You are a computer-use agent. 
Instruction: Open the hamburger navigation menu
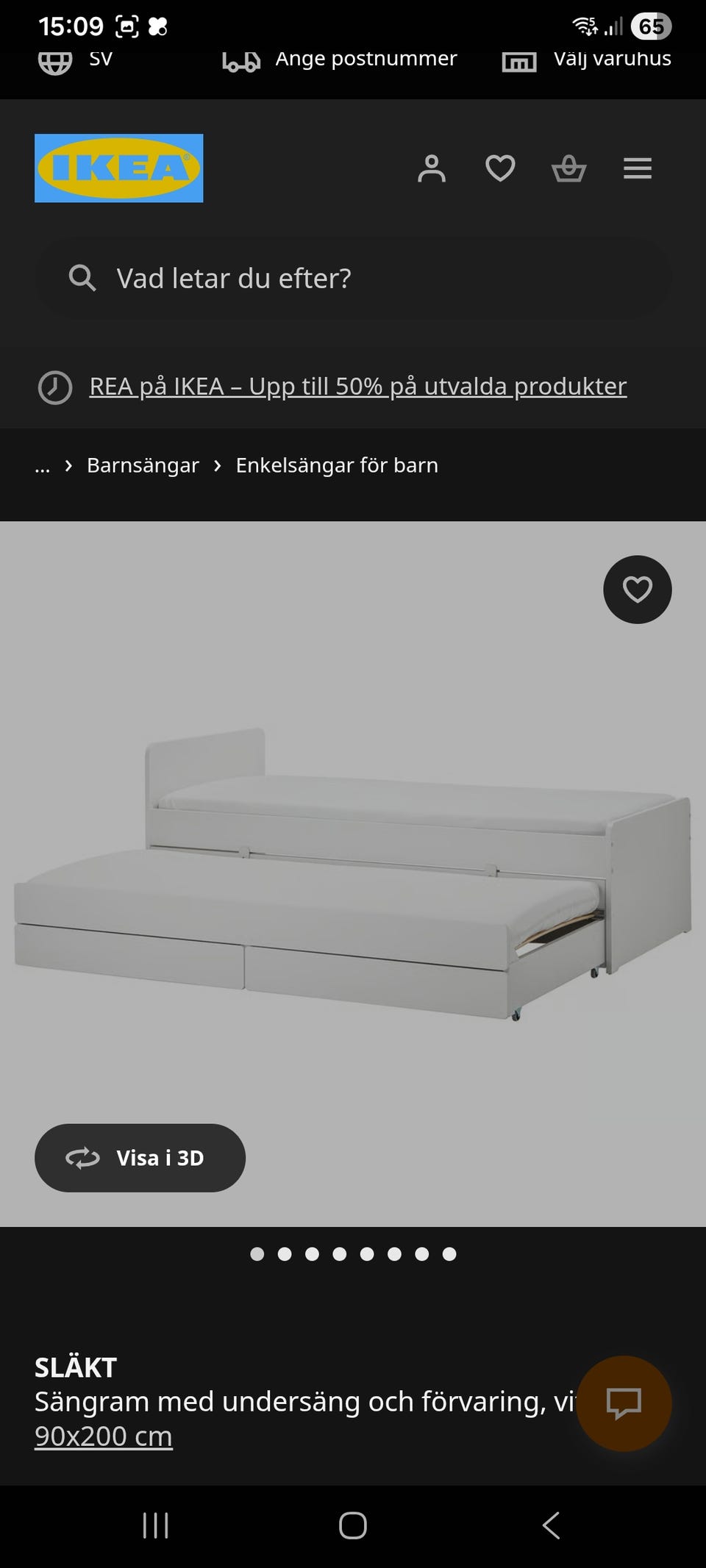tap(637, 168)
